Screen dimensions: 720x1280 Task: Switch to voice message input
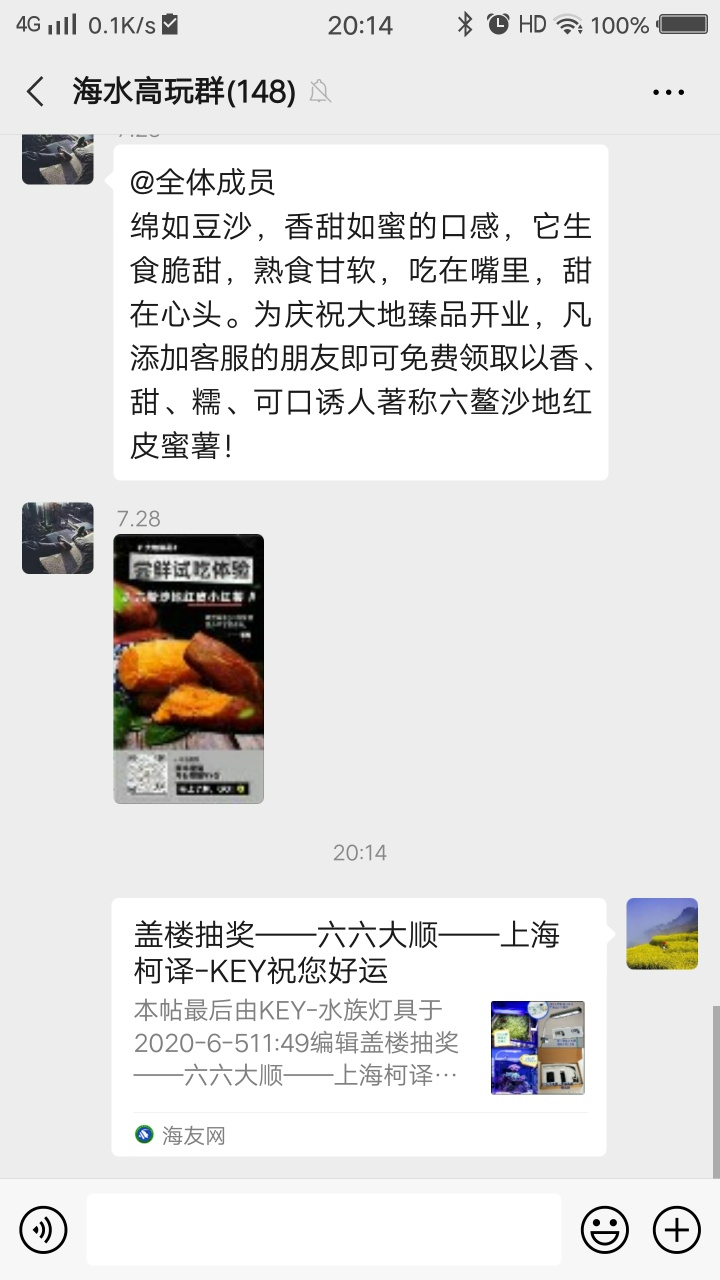tap(43, 1229)
